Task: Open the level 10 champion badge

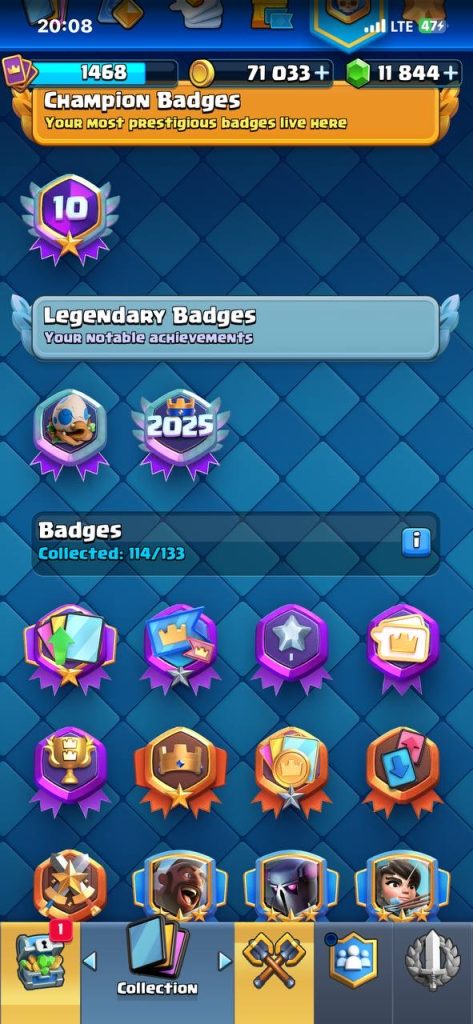Action: click(70, 219)
